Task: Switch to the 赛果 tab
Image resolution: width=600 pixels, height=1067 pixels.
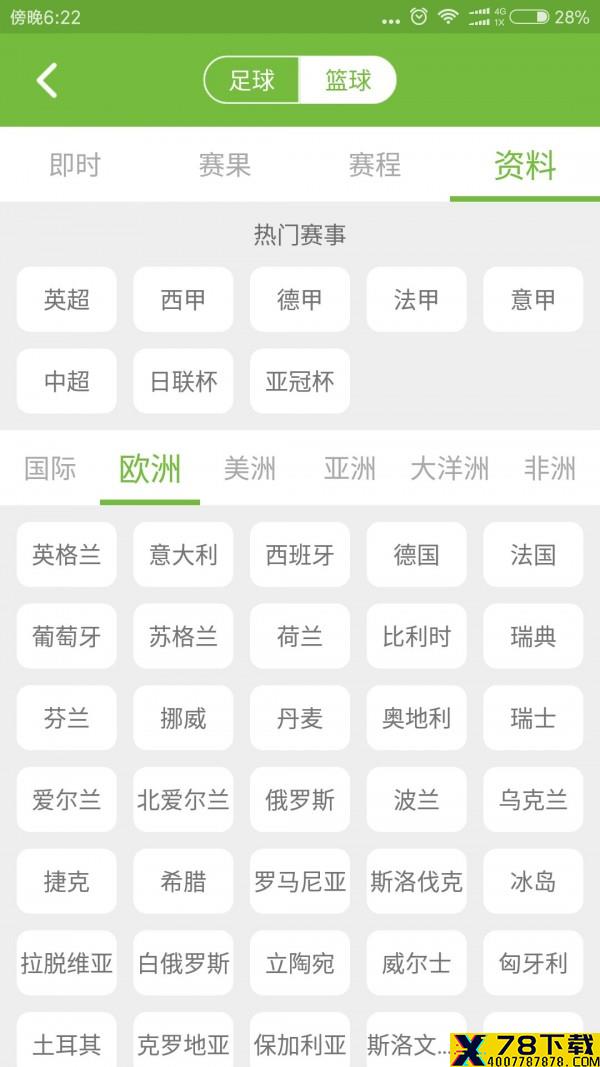Action: point(224,165)
